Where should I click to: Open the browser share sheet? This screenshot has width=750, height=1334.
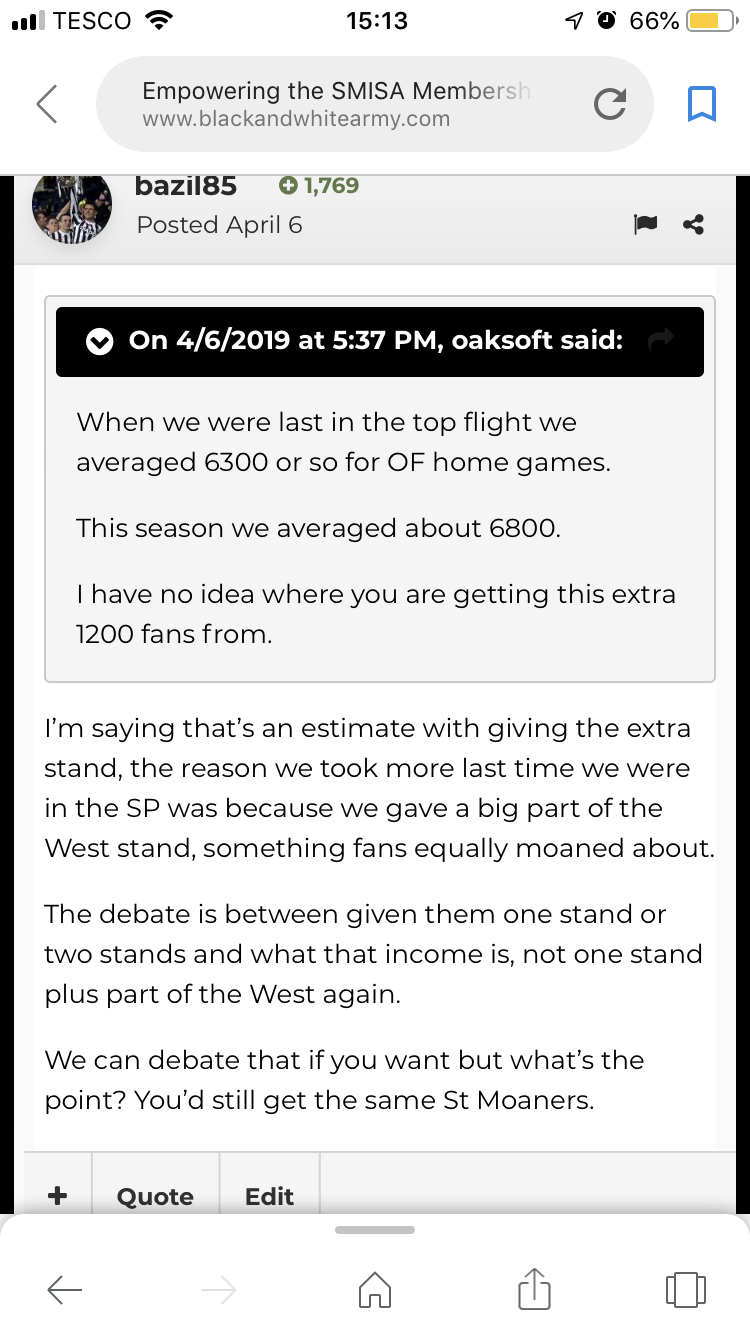pos(534,1288)
